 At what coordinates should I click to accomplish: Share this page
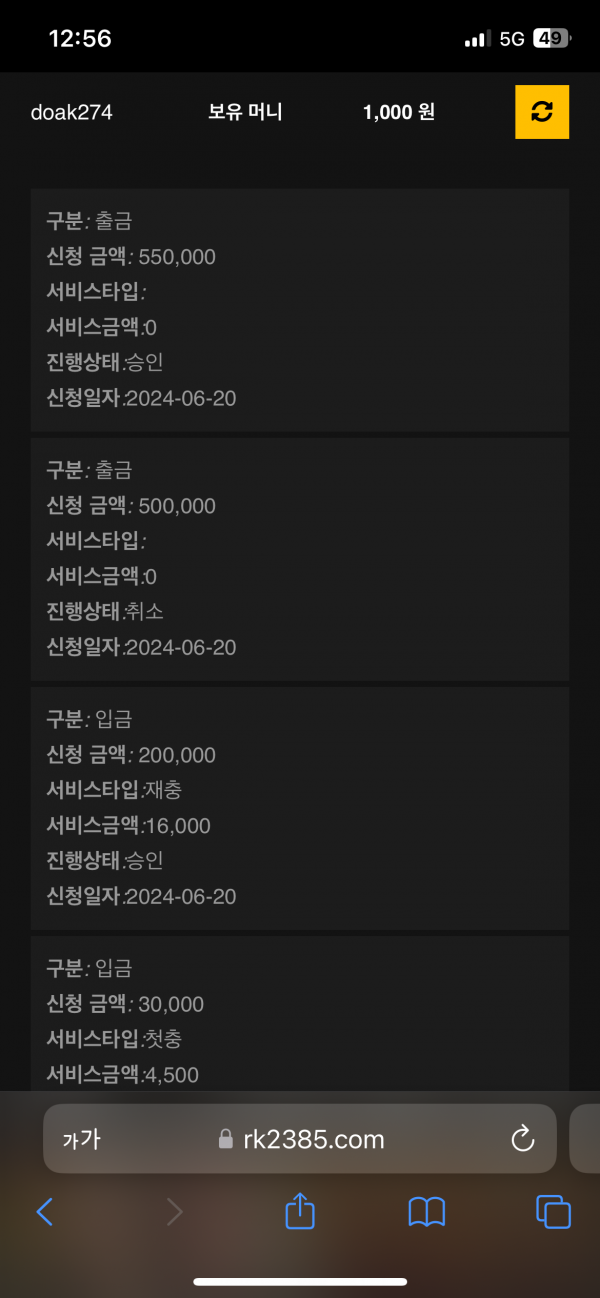pyautogui.click(x=300, y=1211)
